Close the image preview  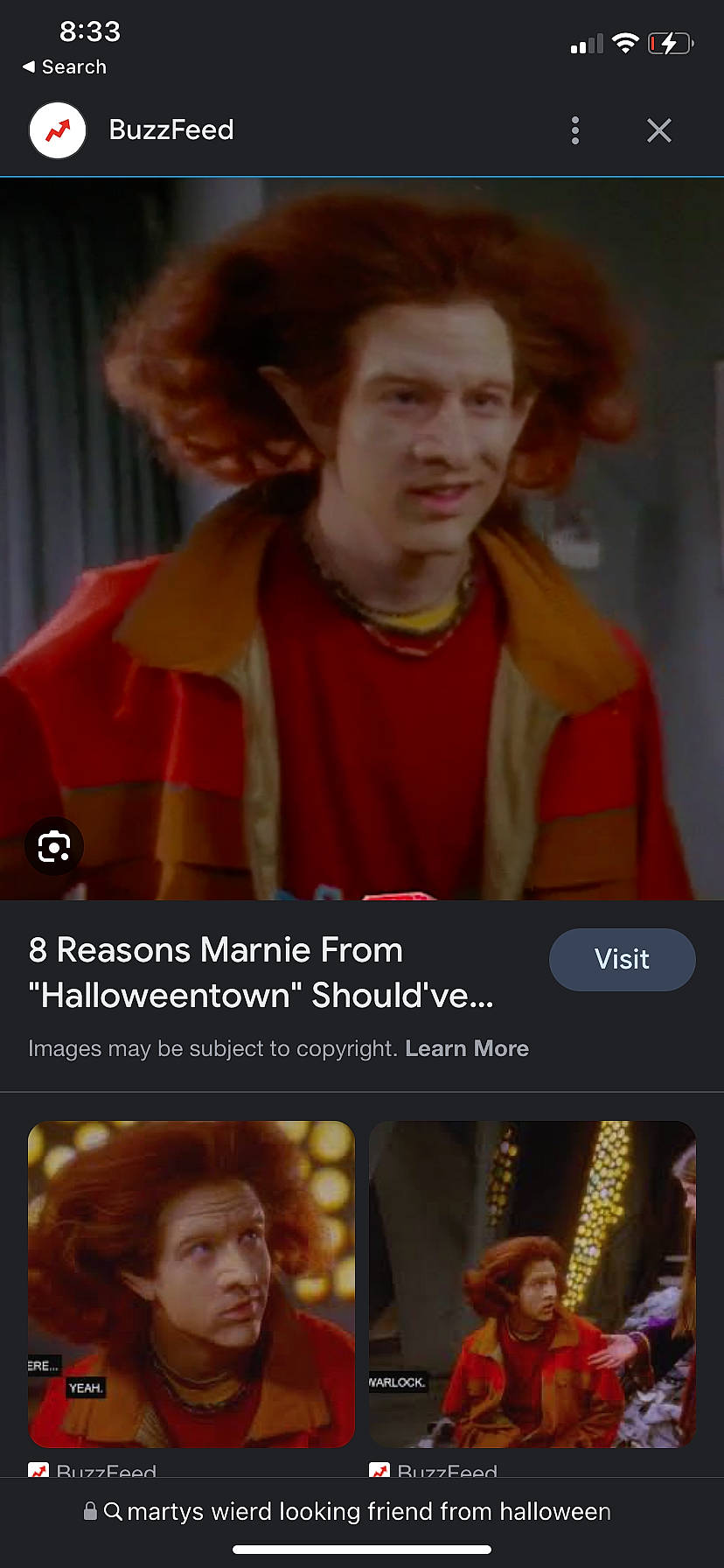(x=658, y=130)
